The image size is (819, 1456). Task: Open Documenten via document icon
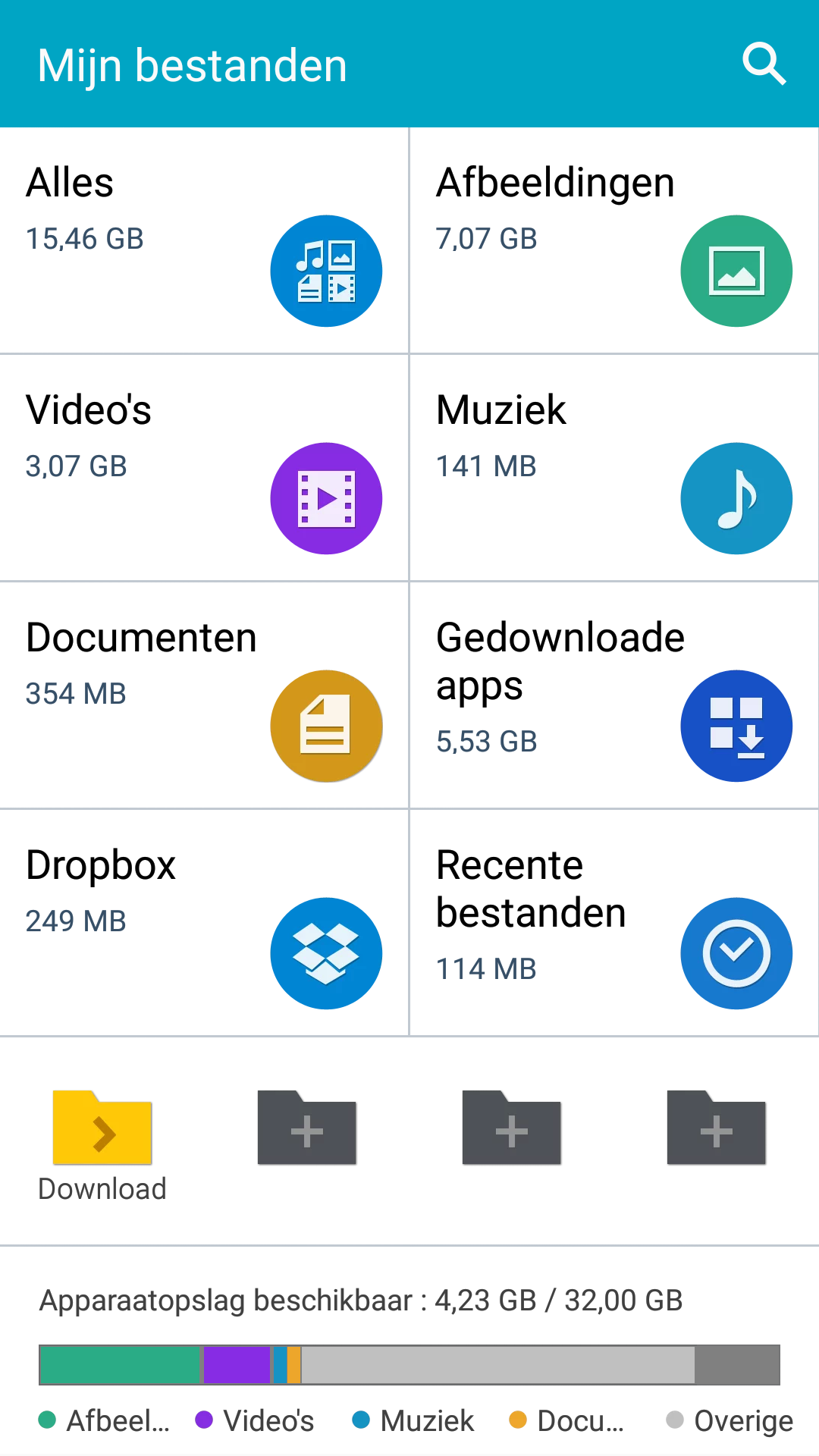point(326,726)
